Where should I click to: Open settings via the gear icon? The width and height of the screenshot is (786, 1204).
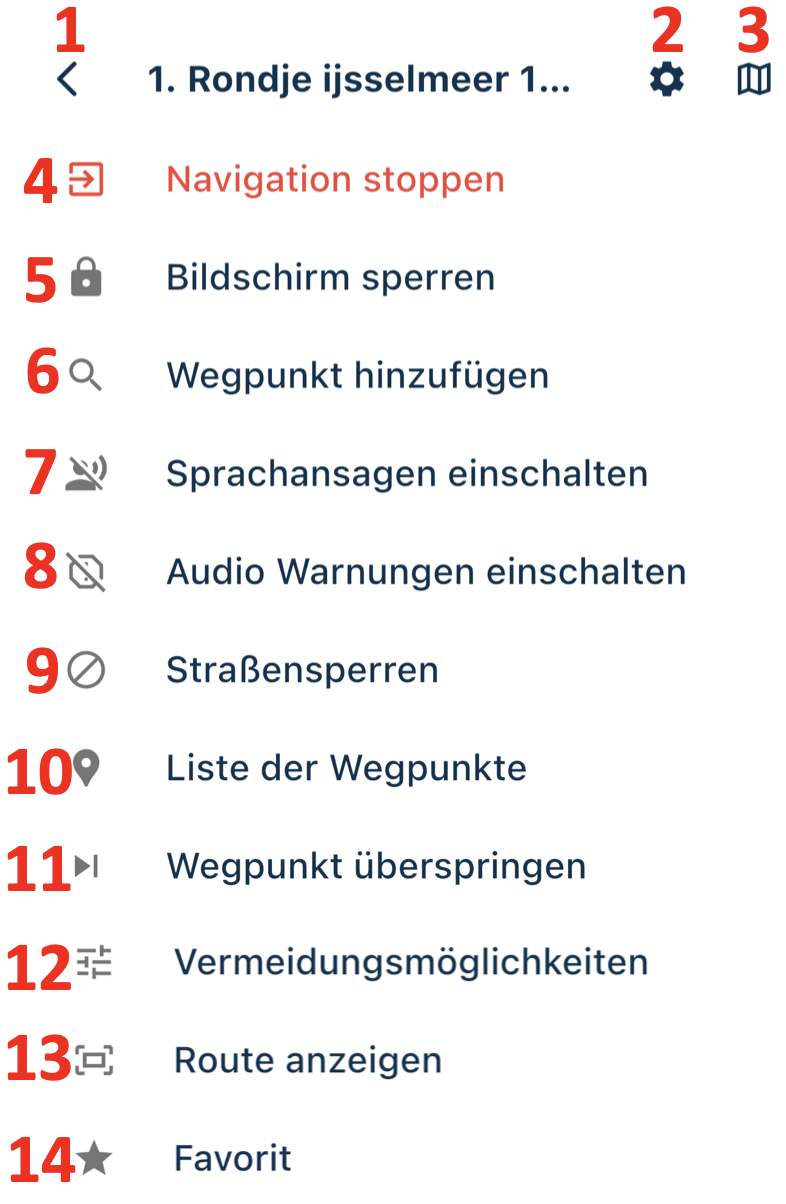(667, 80)
